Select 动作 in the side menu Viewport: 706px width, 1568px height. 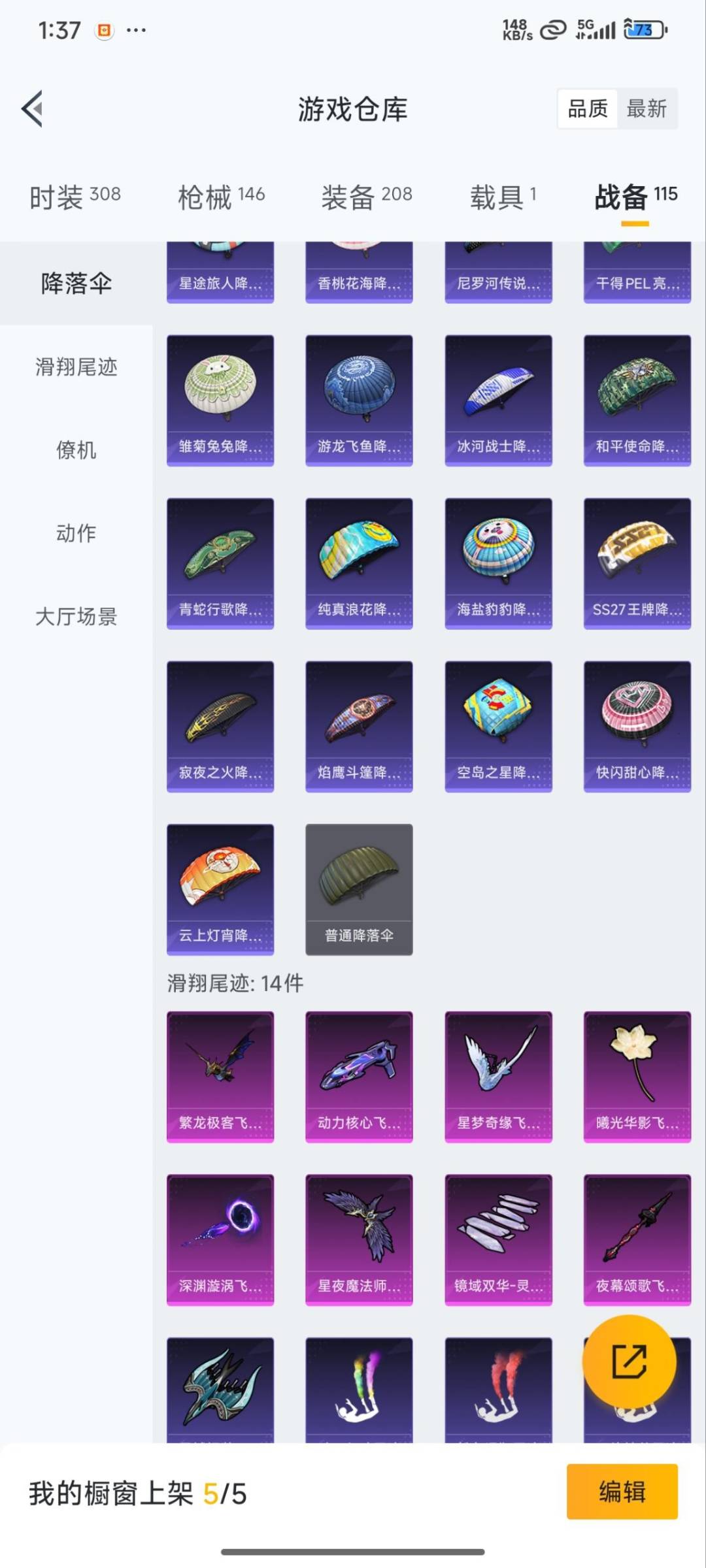[x=76, y=532]
